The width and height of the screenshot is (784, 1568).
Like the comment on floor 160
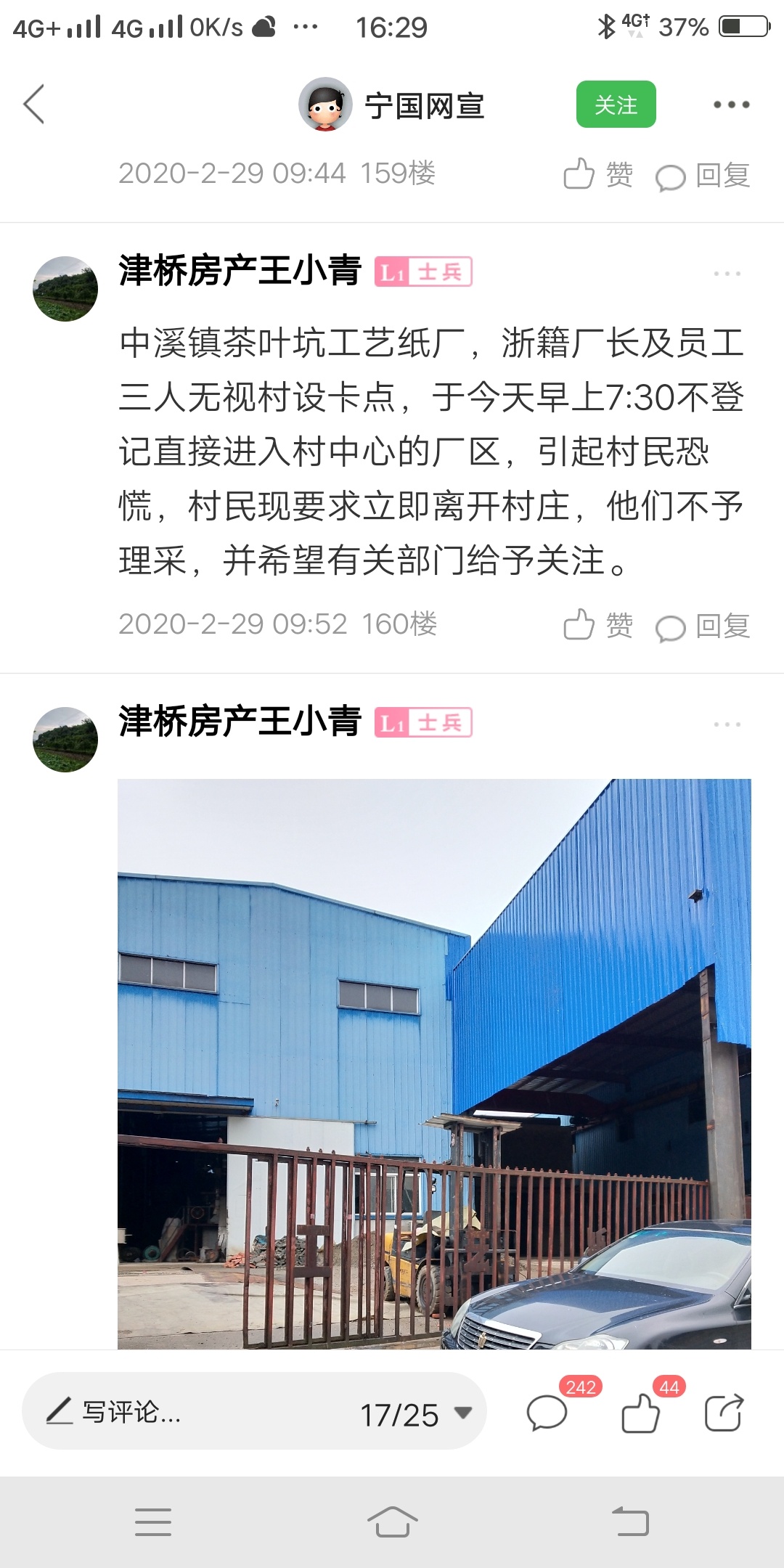pyautogui.click(x=598, y=625)
